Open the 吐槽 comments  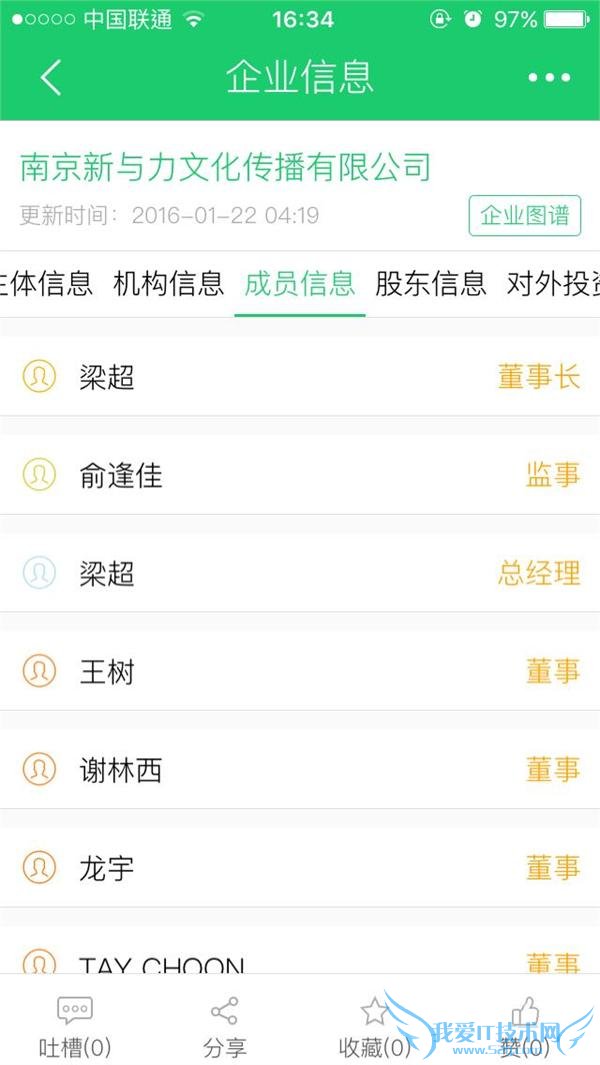click(75, 1026)
